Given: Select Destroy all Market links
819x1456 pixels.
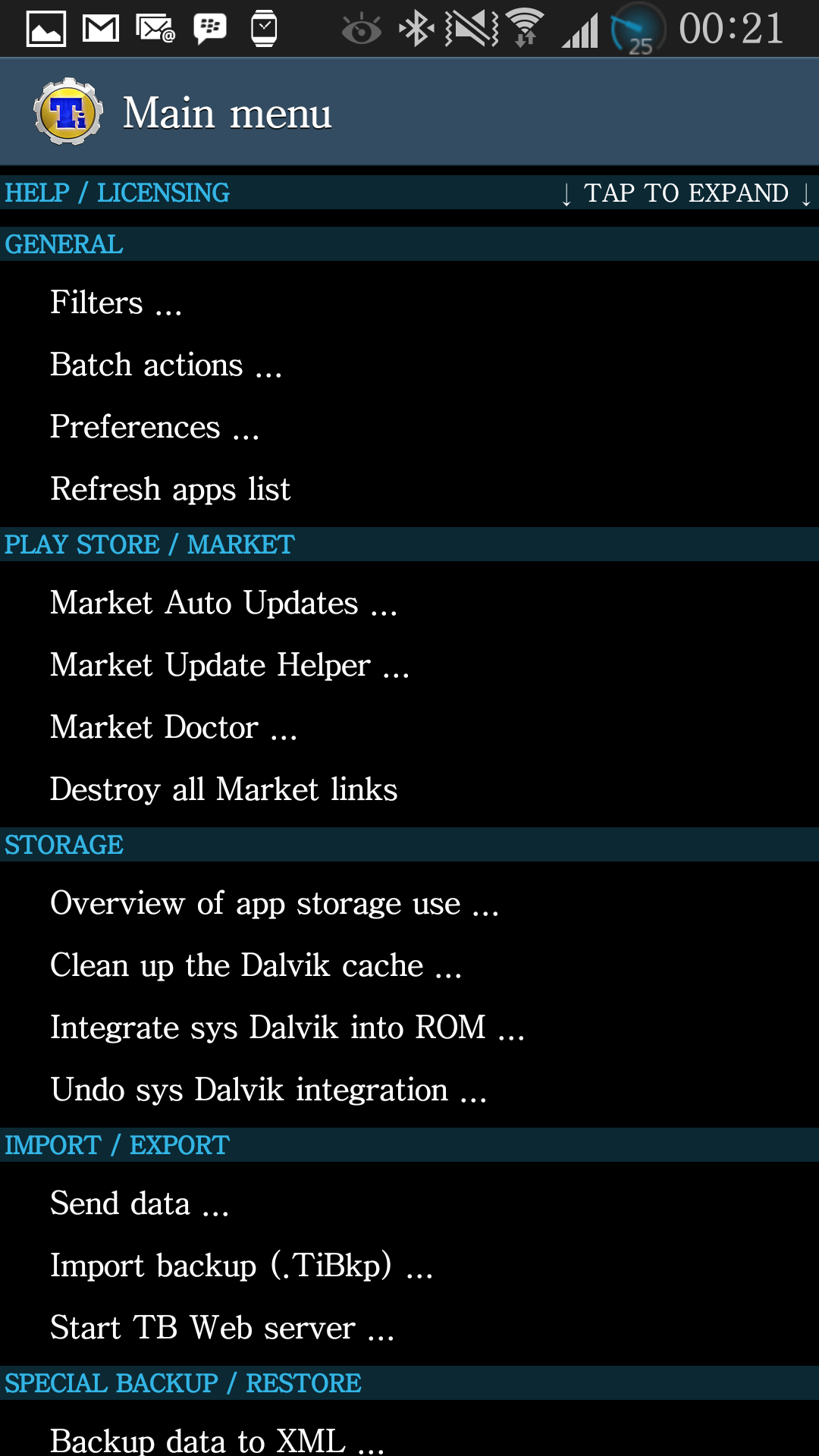Looking at the screenshot, I should [x=224, y=789].
